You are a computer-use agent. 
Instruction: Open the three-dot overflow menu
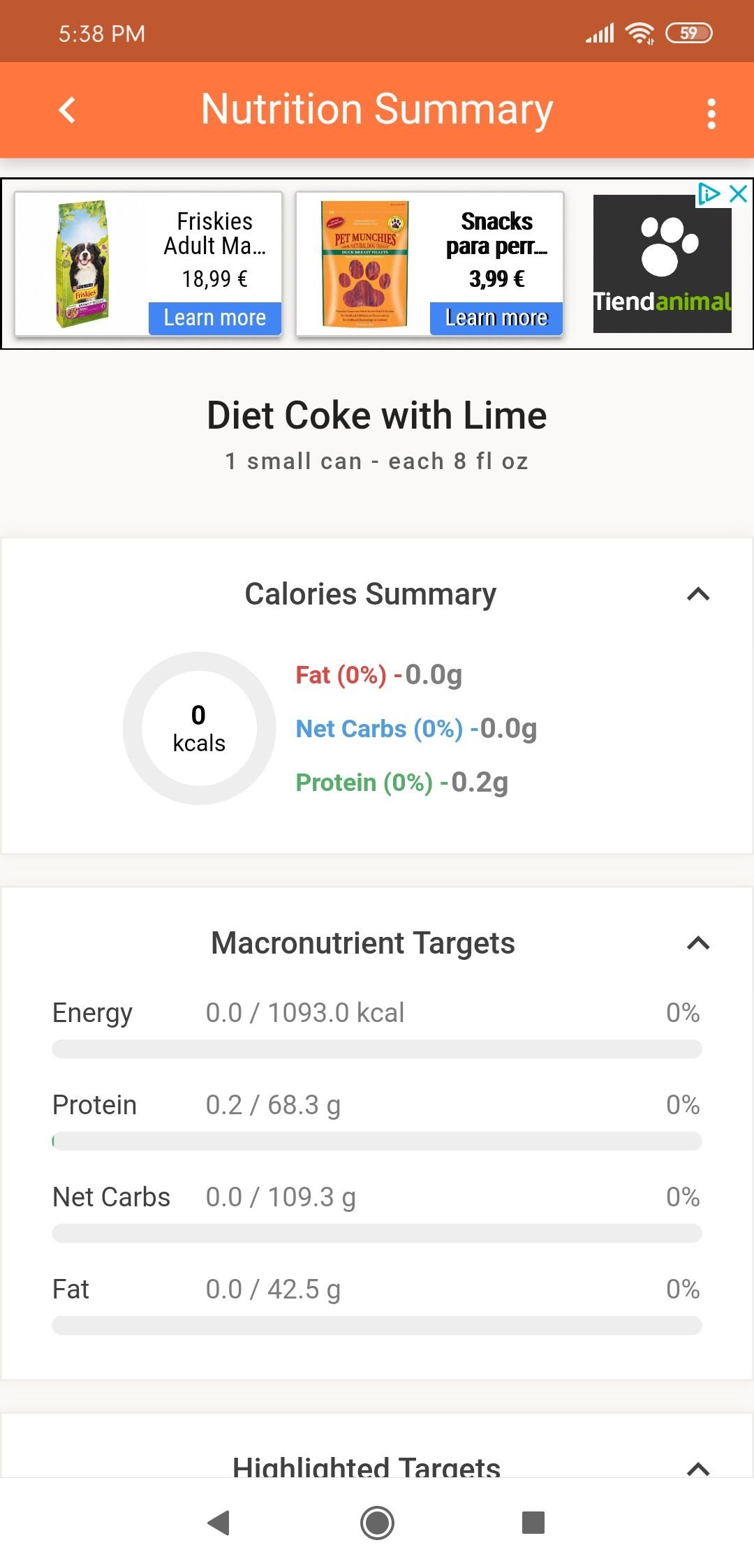point(711,113)
